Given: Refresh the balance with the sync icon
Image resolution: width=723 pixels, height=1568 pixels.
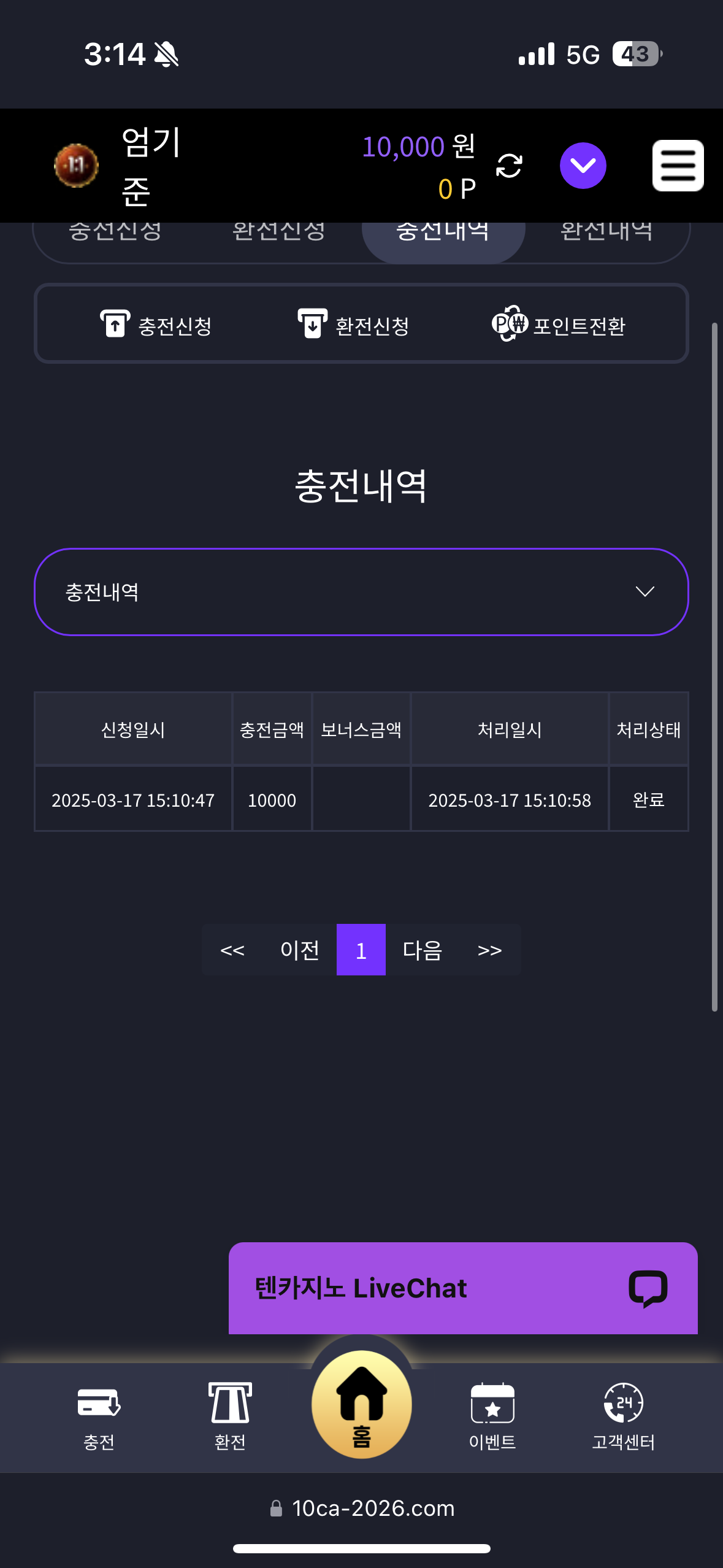Looking at the screenshot, I should coord(509,166).
